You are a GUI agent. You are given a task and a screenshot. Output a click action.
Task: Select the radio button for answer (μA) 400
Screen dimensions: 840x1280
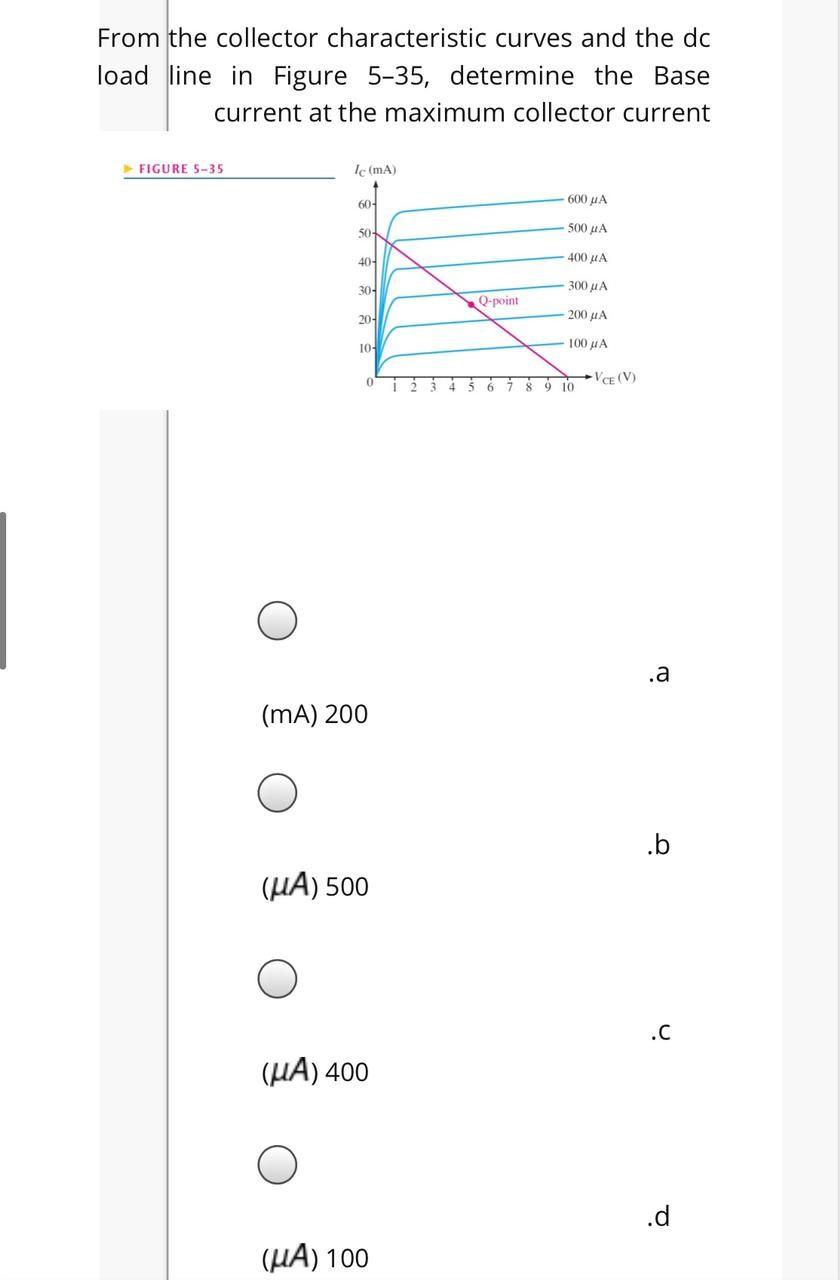pyautogui.click(x=276, y=978)
